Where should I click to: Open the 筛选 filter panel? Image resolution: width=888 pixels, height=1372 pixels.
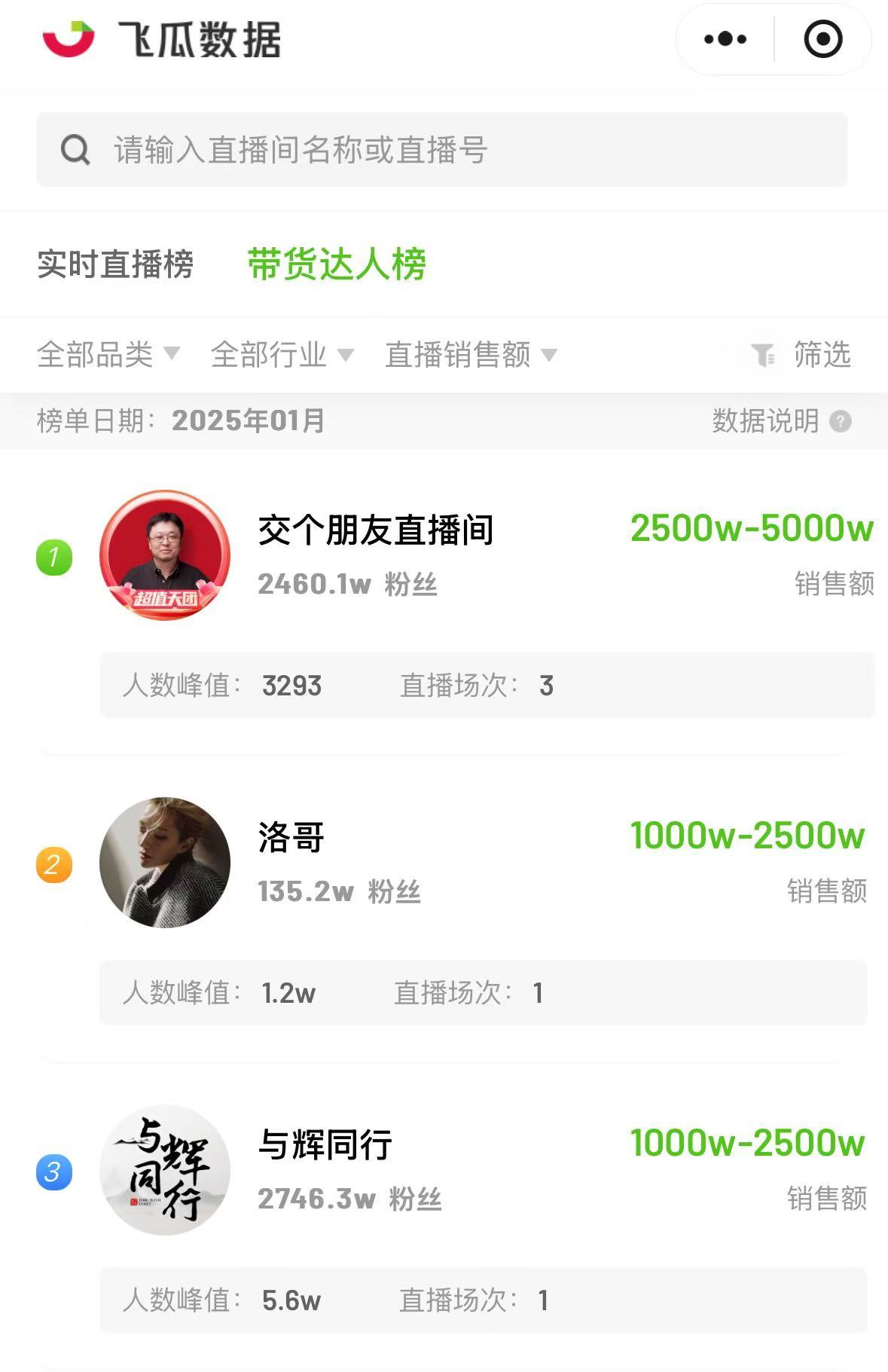pyautogui.click(x=801, y=354)
